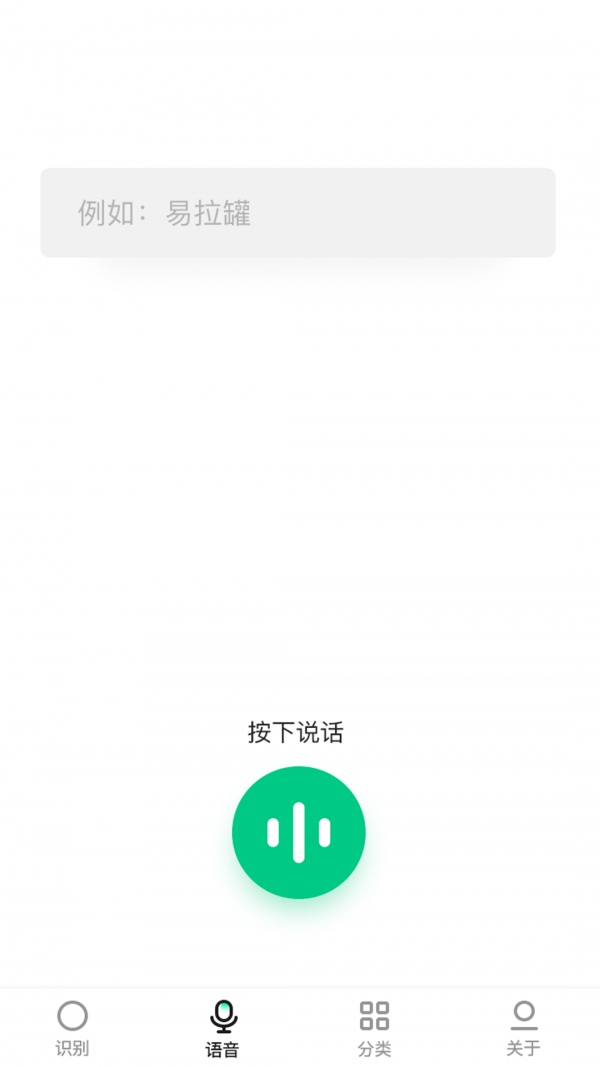
Task: Tap the green voice record button
Action: click(299, 832)
